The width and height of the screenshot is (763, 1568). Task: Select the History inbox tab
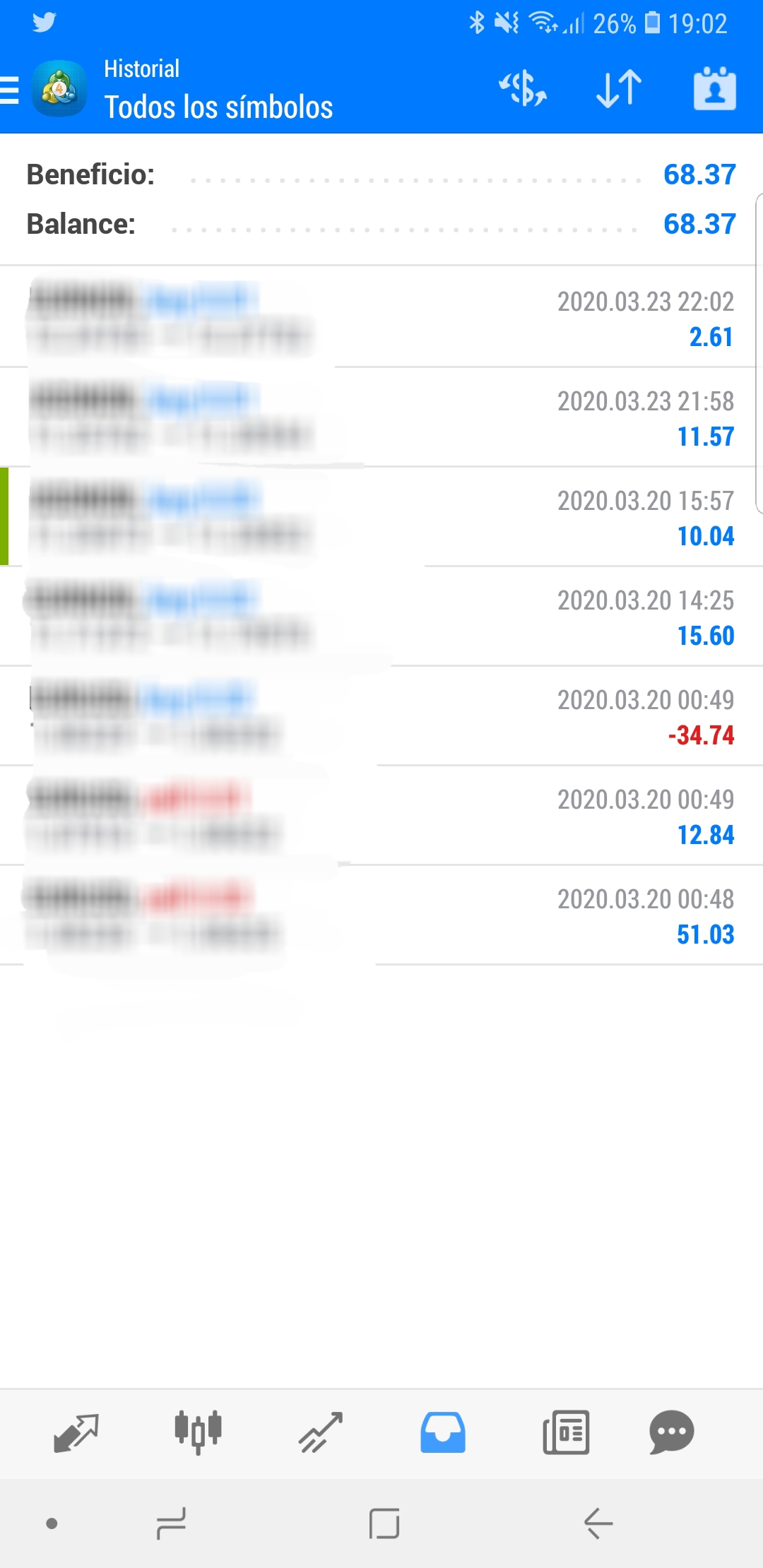coord(443,1432)
